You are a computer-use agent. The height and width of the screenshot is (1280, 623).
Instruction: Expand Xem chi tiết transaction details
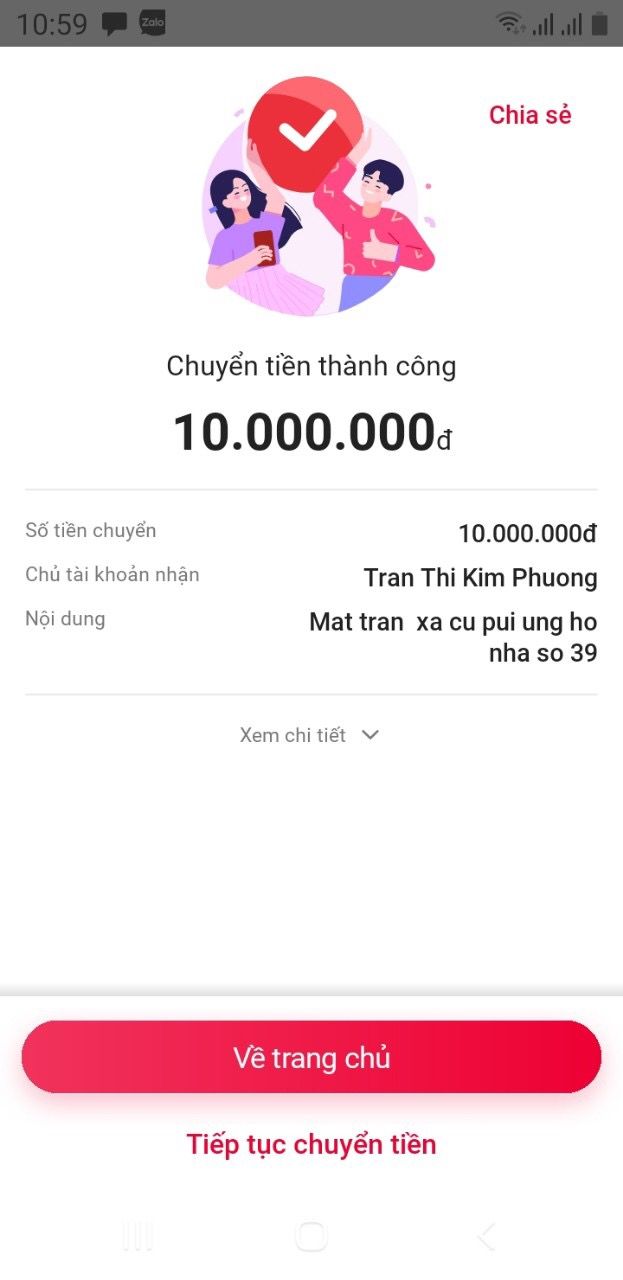[x=310, y=735]
